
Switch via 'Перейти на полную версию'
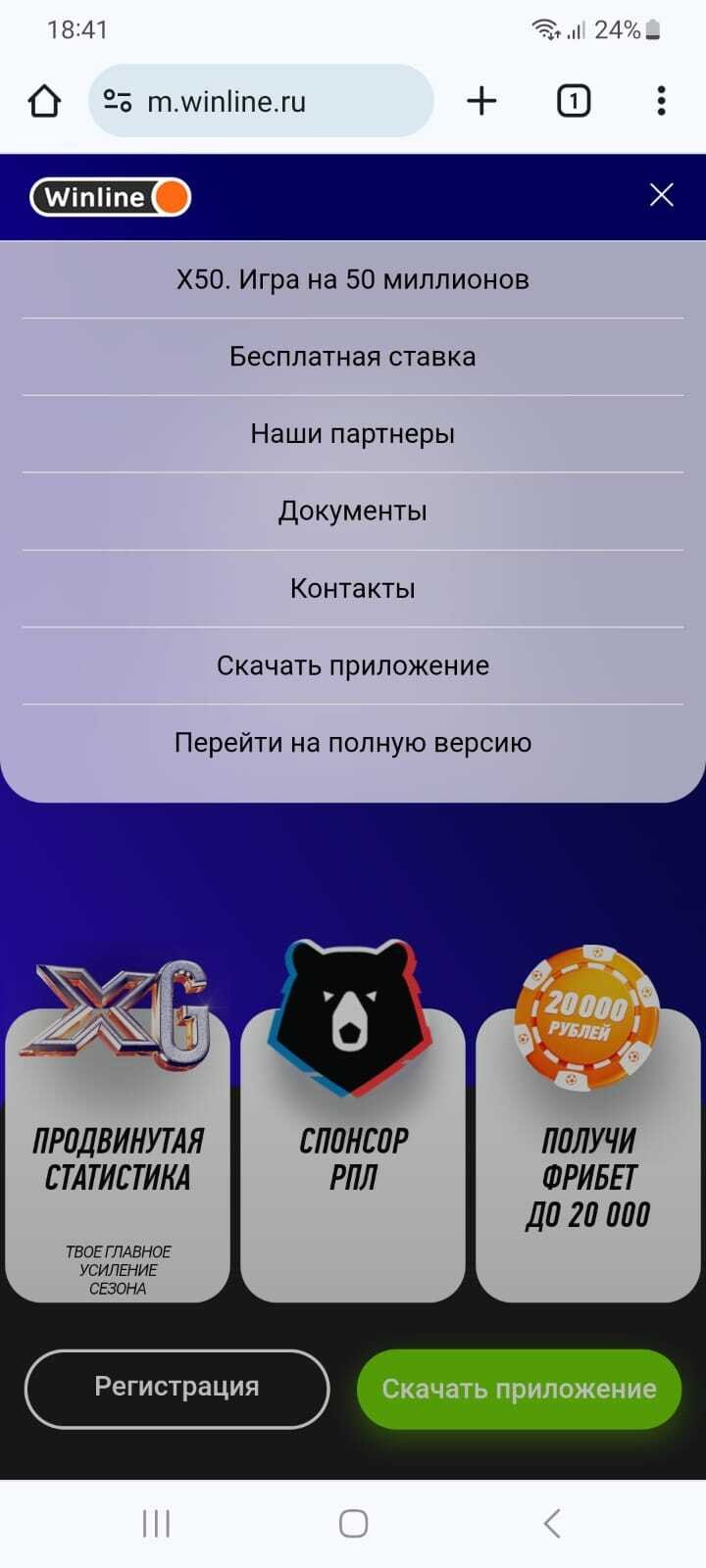click(x=352, y=743)
